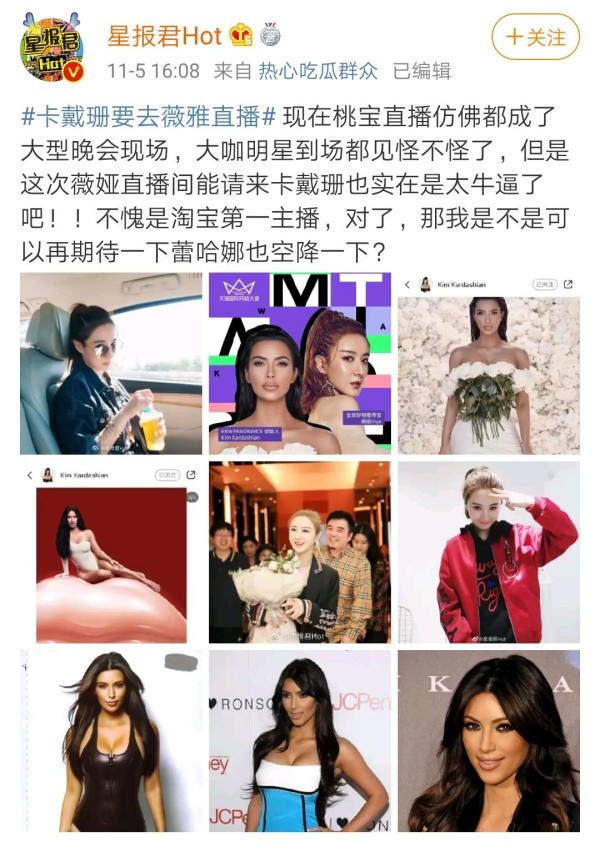The height and width of the screenshot is (856, 600).
Task: View the red background image with pink lips
Action: pos(111,552)
